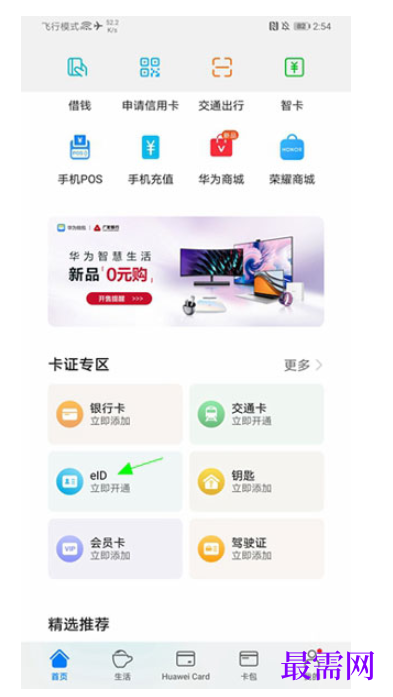Image resolution: width=393 pixels, height=697 pixels.
Task: Go to 华为商城
Action: pyautogui.click(x=221, y=160)
